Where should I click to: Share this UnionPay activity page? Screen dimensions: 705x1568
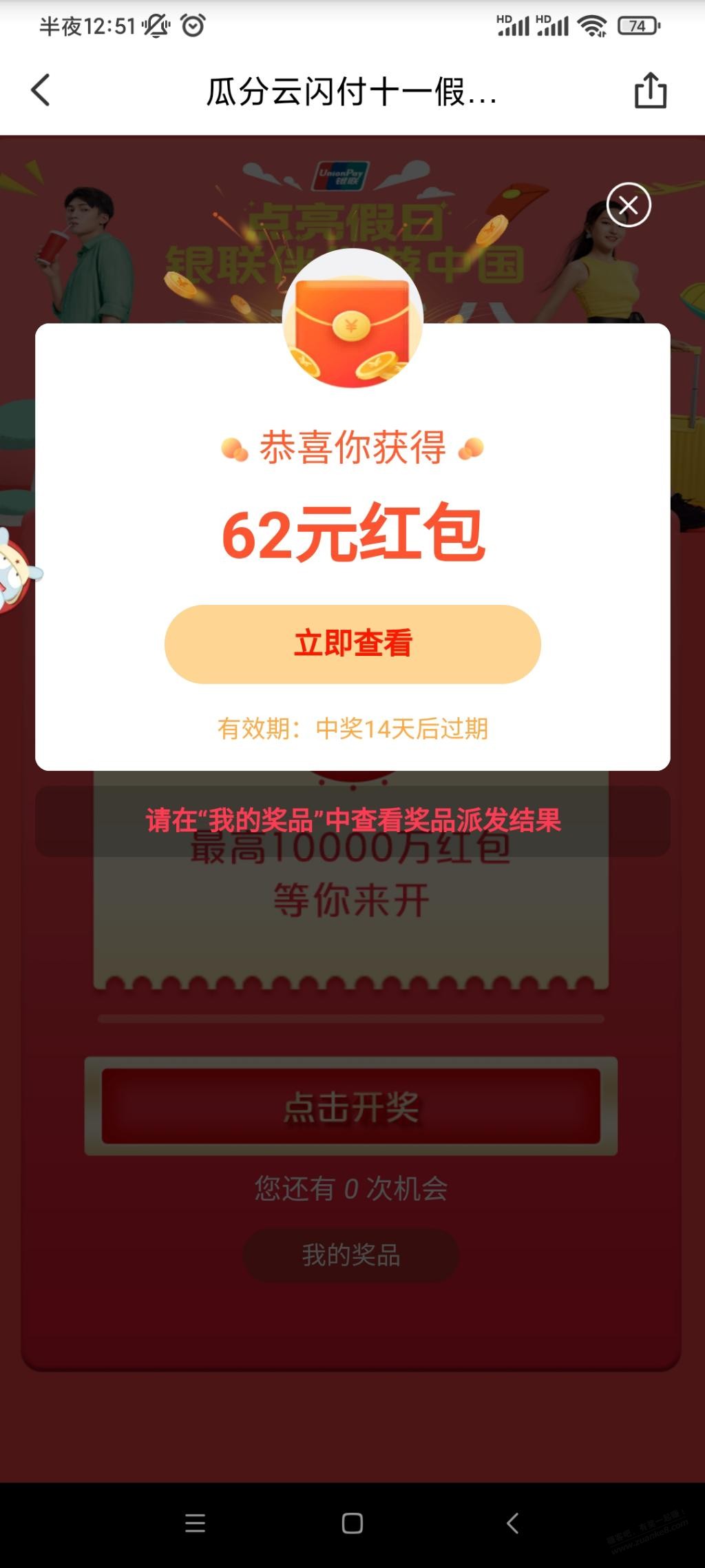coord(650,90)
